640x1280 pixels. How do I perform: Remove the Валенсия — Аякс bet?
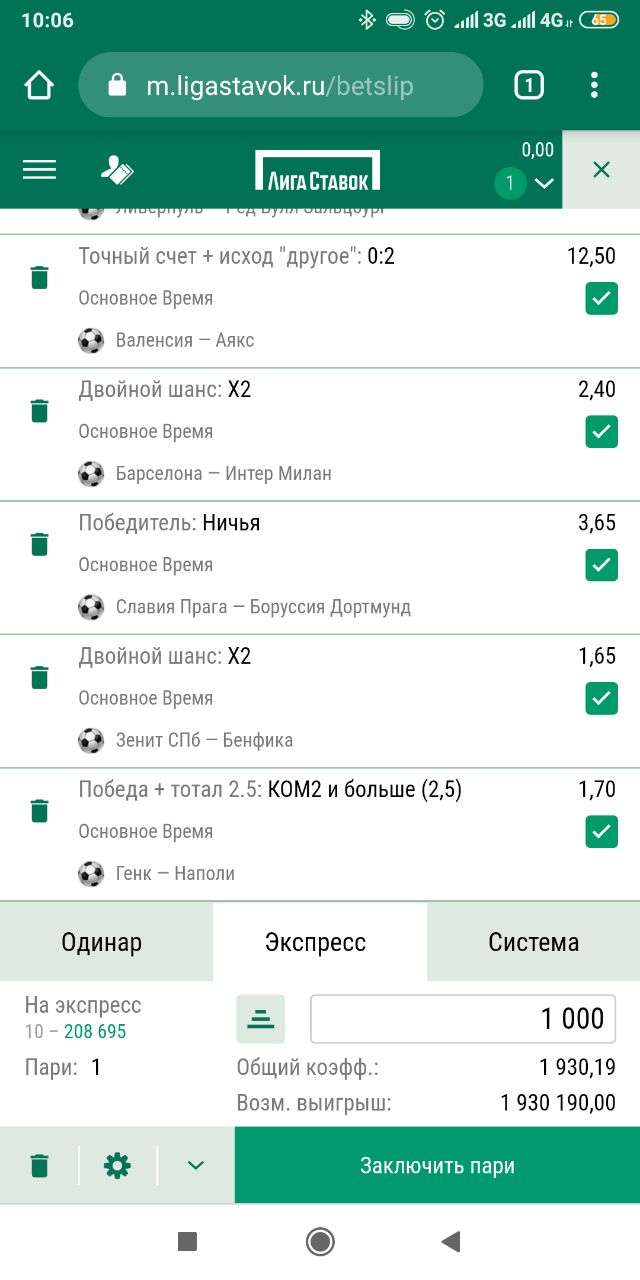tap(39, 277)
